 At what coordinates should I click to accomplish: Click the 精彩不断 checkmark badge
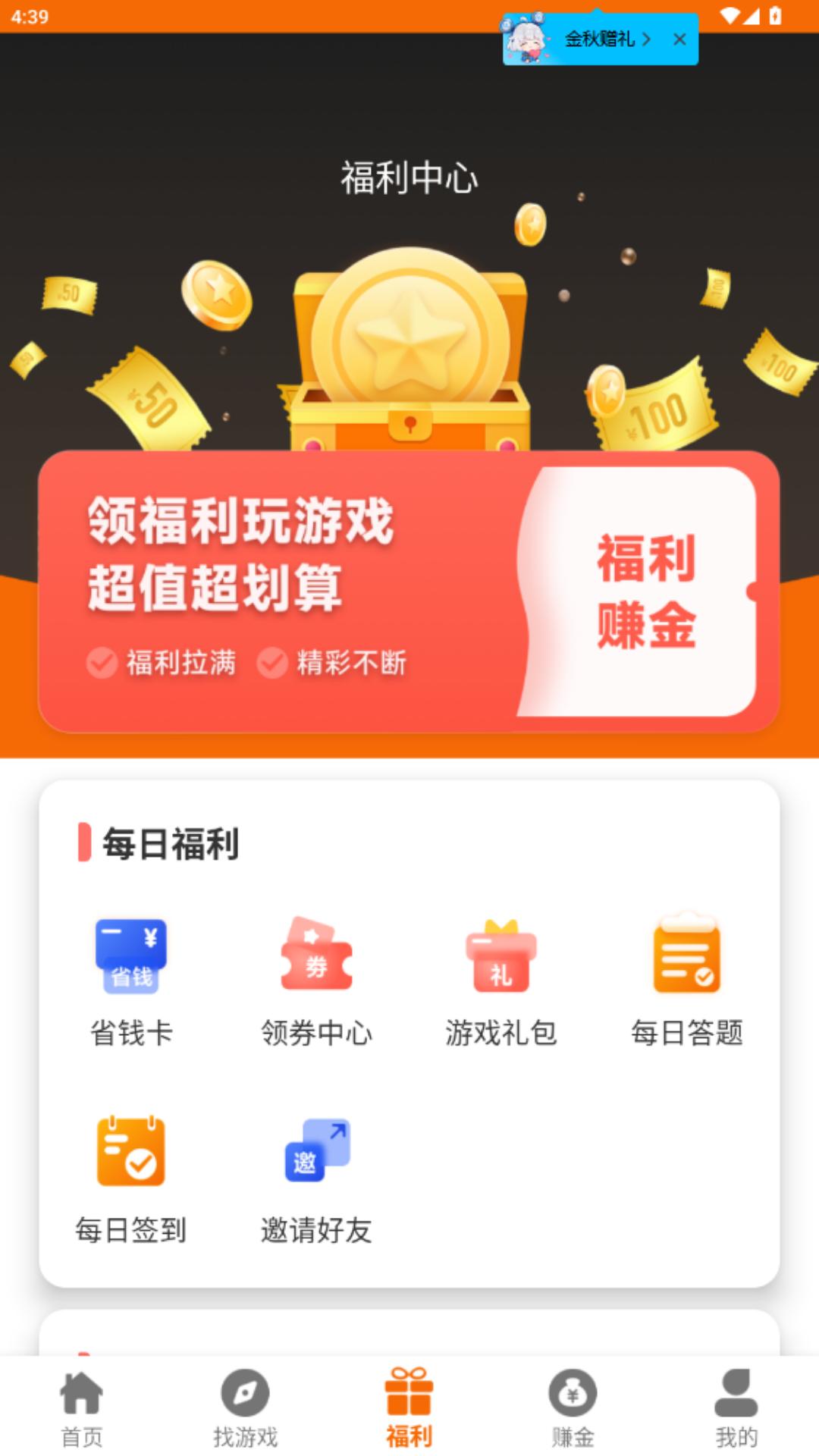[x=271, y=662]
